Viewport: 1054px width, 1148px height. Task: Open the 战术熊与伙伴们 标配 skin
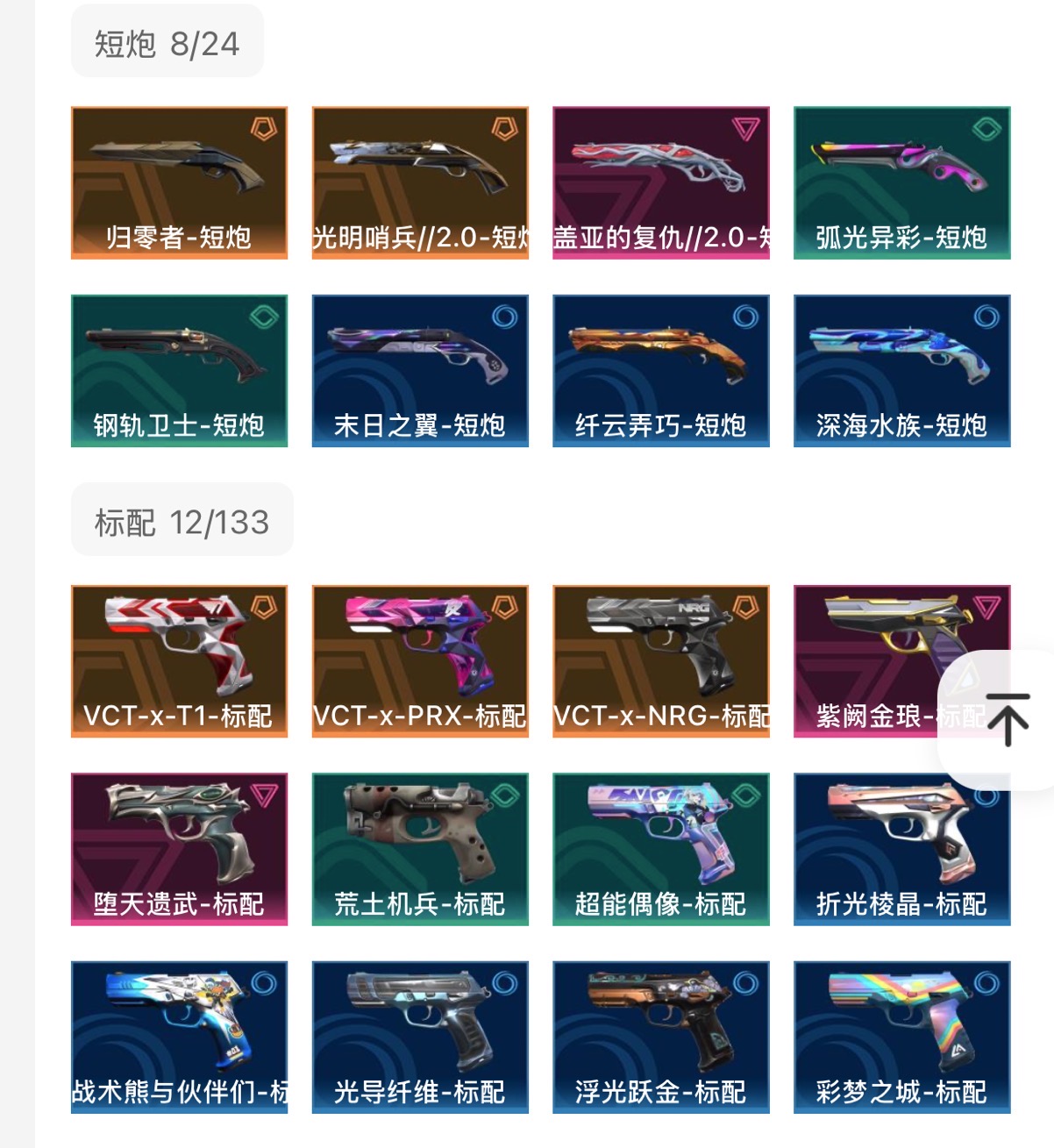click(179, 1037)
